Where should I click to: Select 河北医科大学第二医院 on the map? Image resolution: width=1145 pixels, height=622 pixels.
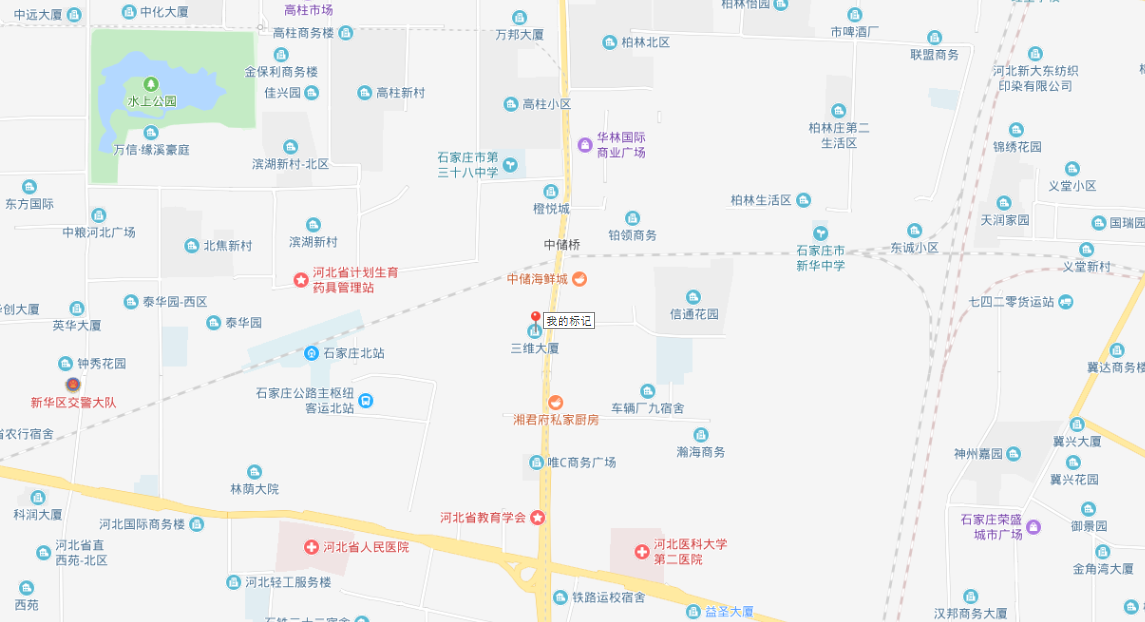coord(642,551)
